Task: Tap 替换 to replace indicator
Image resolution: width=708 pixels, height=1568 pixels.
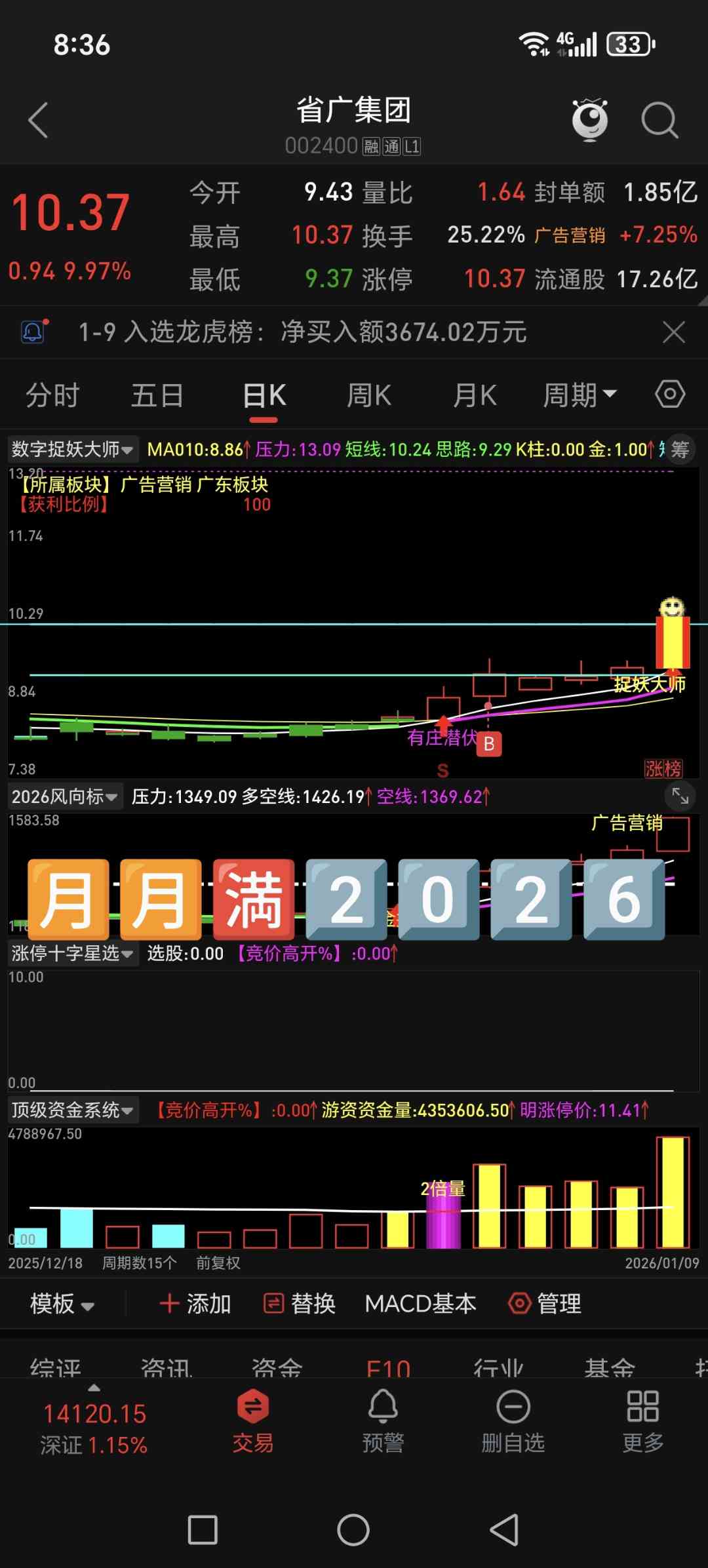Action: 300,1304
